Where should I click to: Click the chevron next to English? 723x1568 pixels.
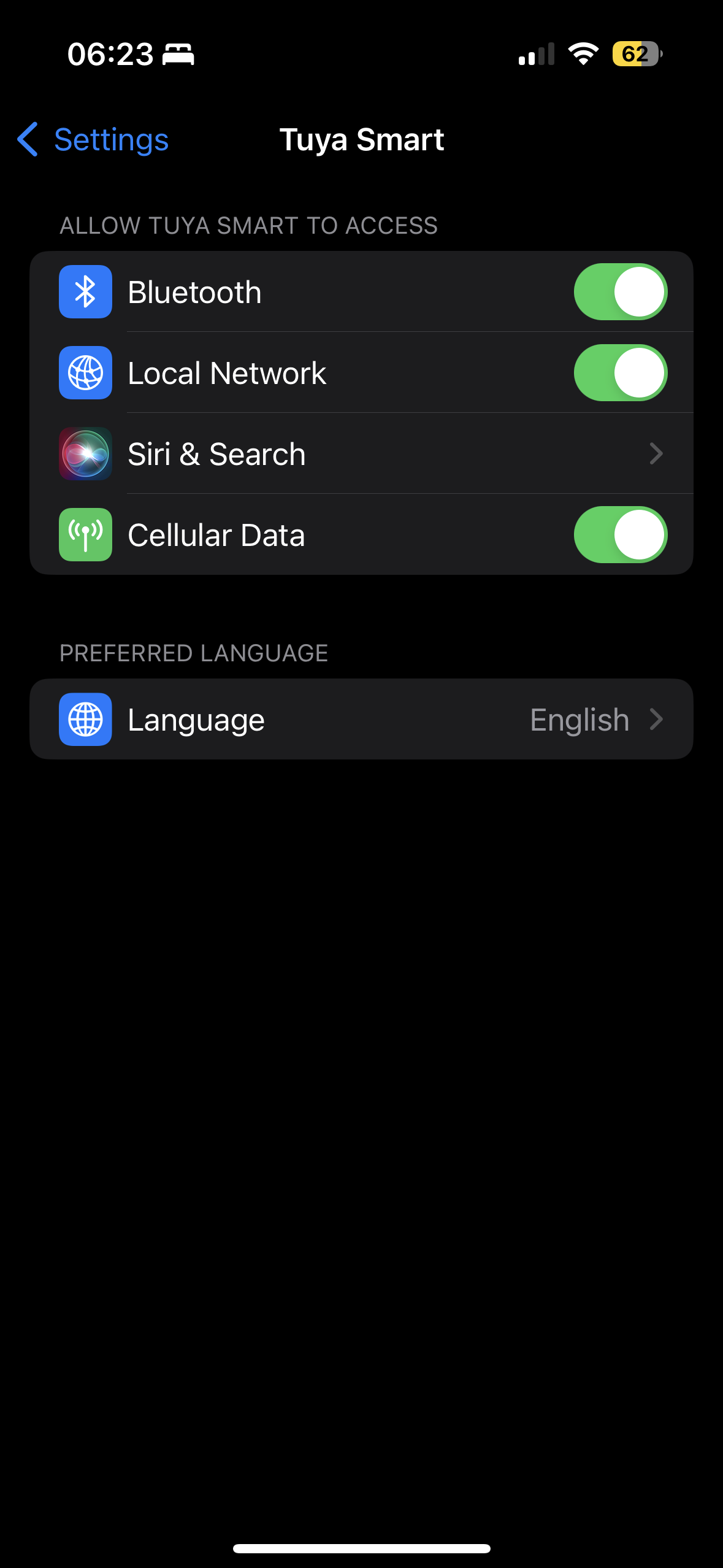(657, 719)
